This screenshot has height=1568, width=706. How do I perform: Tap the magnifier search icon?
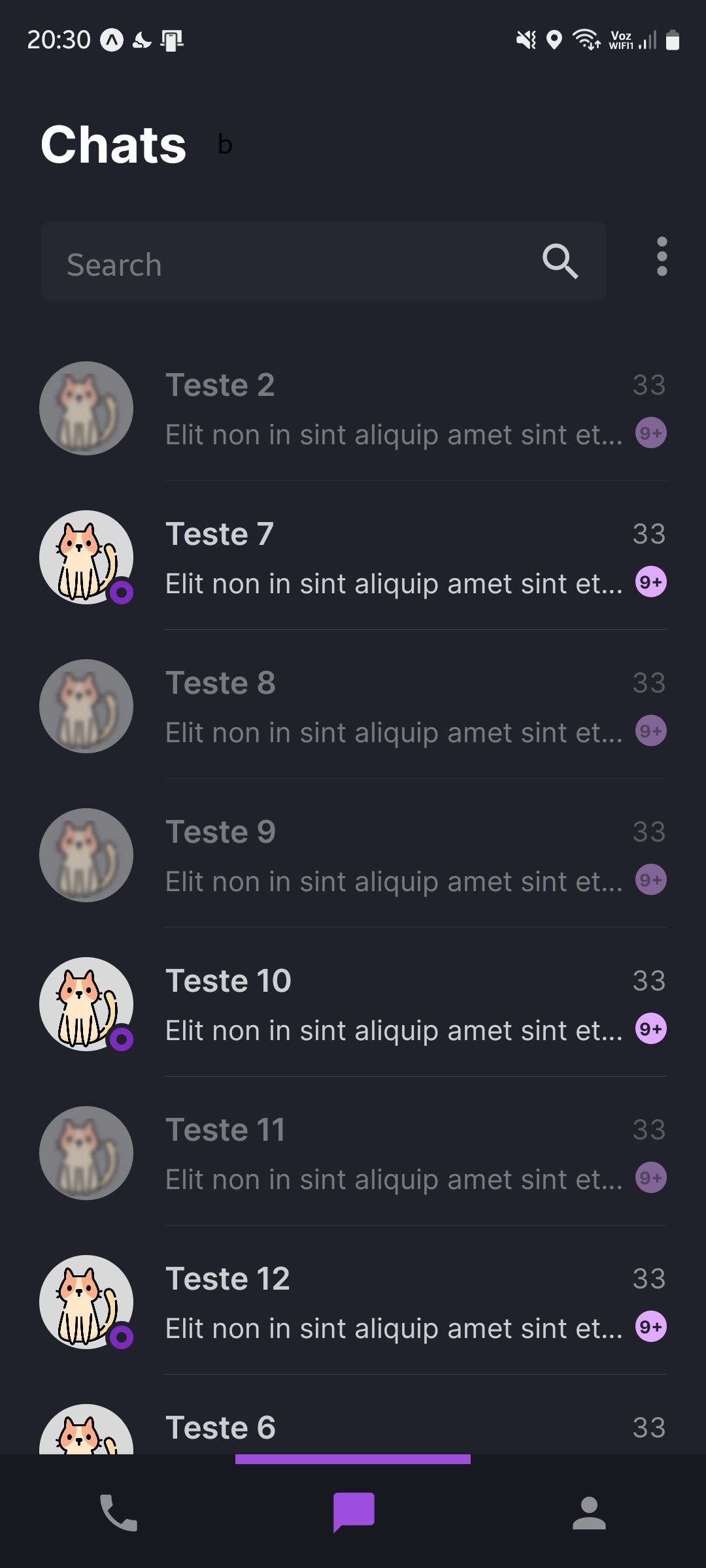coord(560,261)
